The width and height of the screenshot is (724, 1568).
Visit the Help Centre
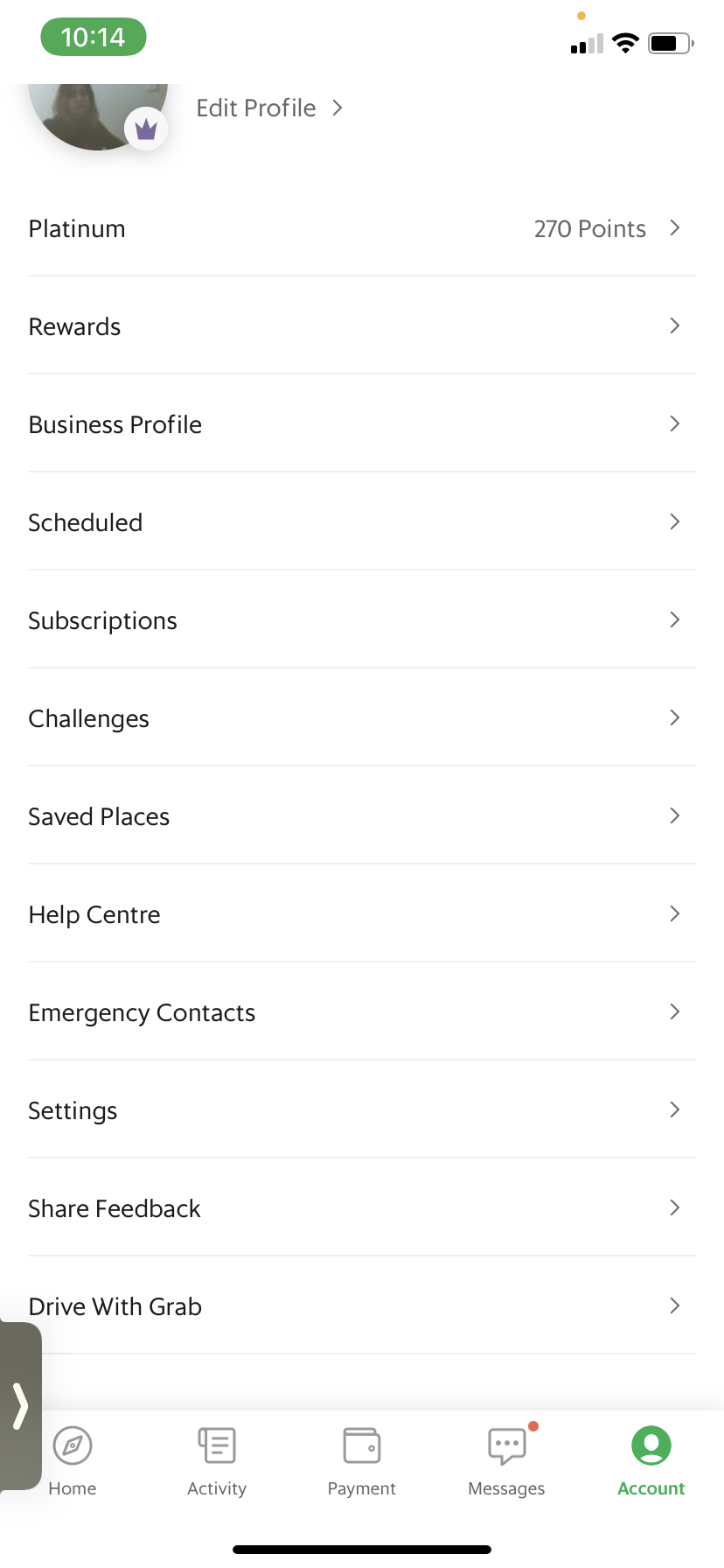pyautogui.click(x=362, y=915)
